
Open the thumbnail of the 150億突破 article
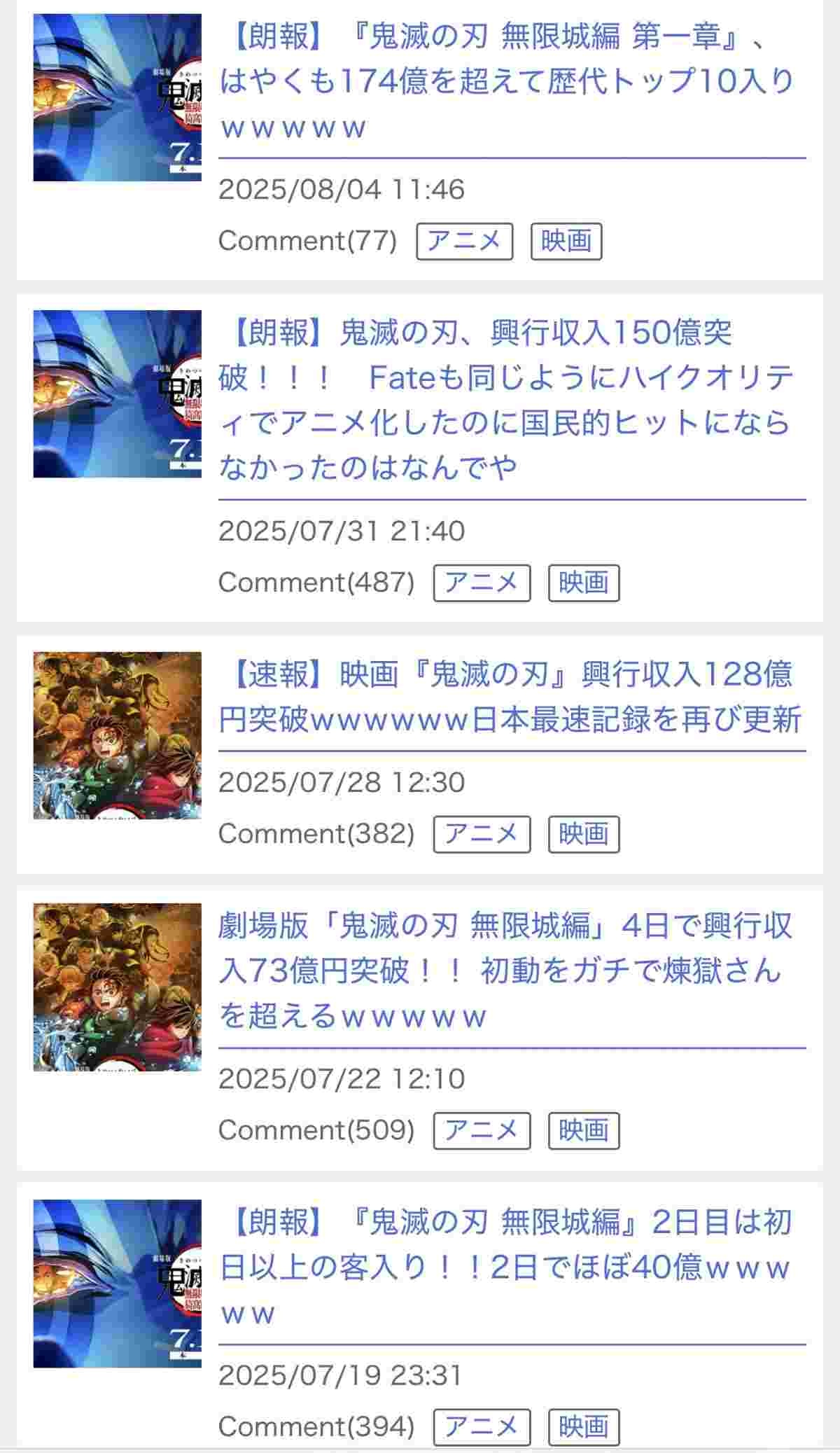pyautogui.click(x=117, y=394)
